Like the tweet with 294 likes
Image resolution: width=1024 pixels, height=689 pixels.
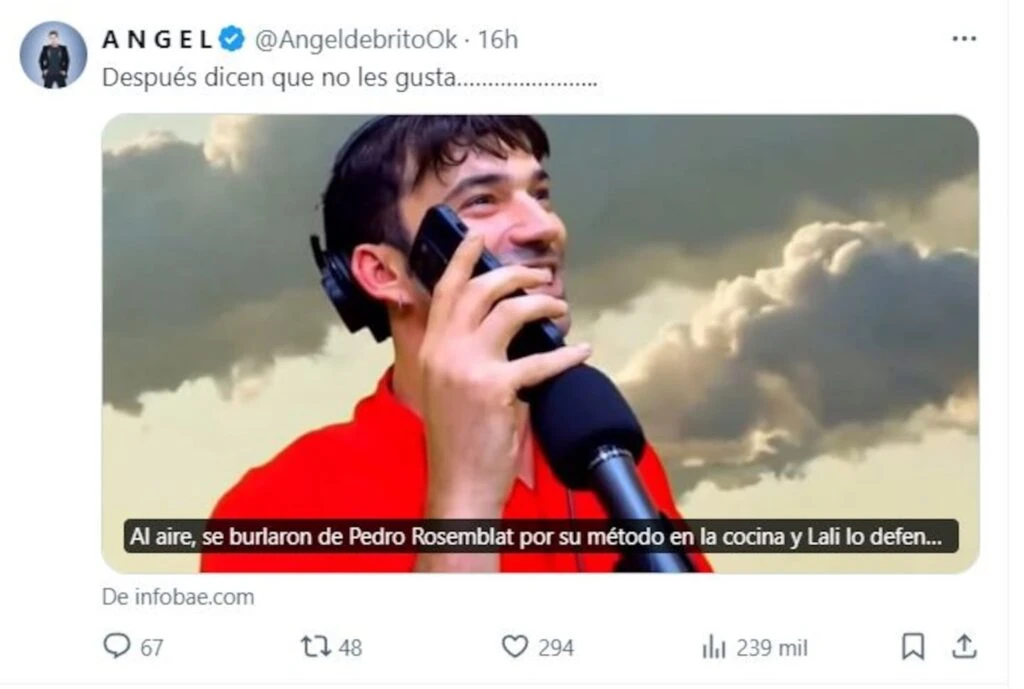515,647
